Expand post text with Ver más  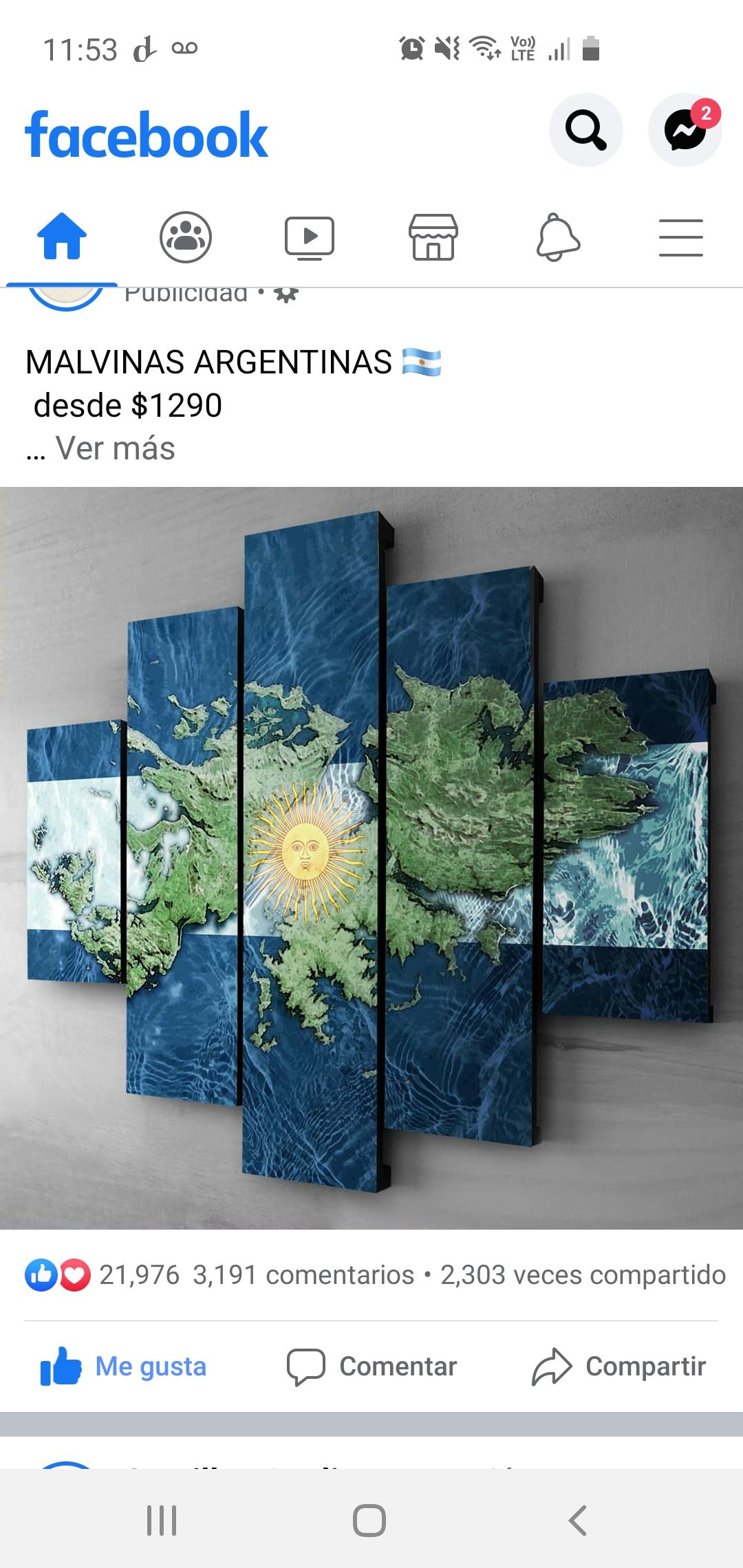click(115, 448)
